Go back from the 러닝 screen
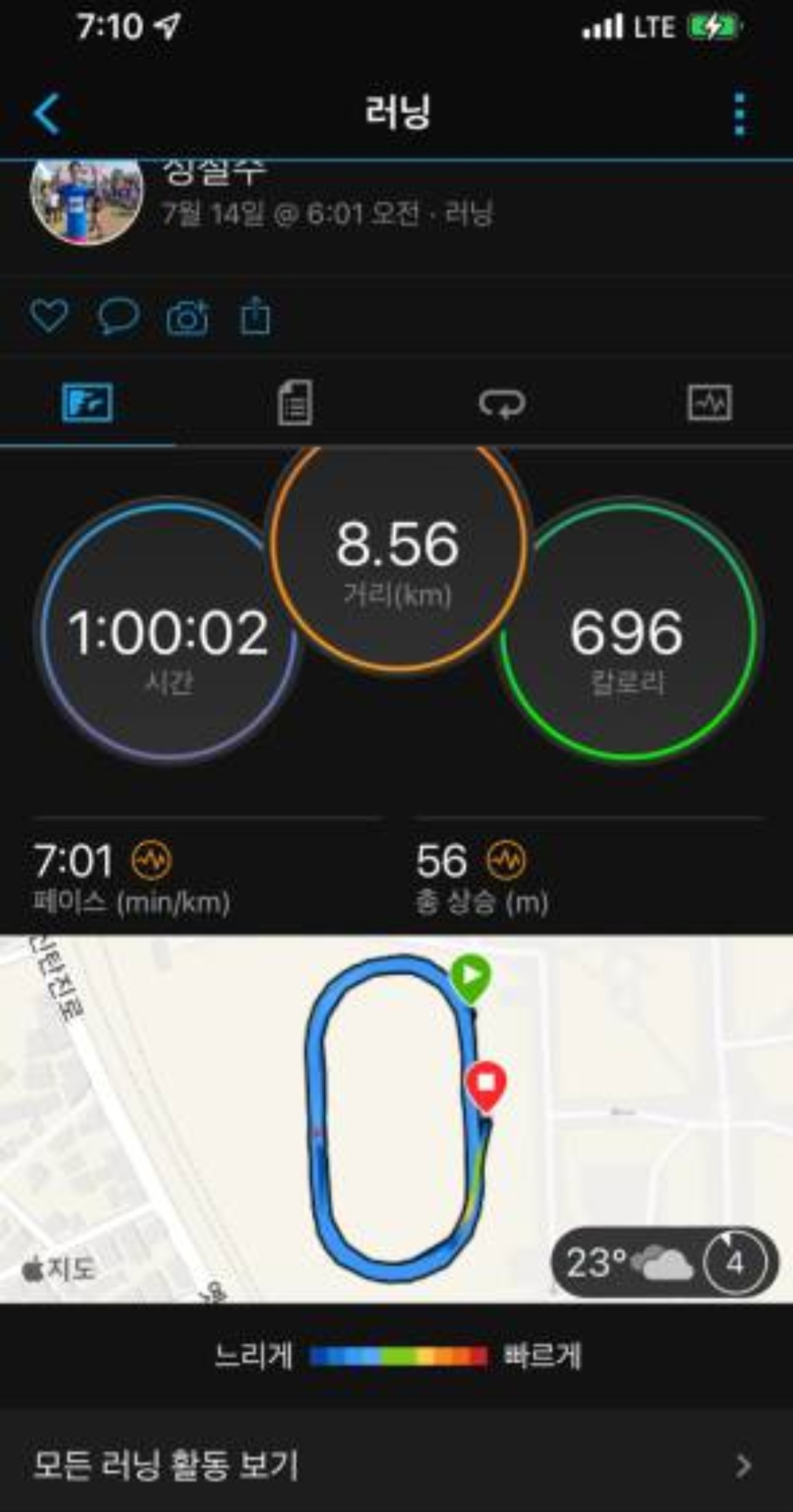793x1512 pixels. coord(47,114)
